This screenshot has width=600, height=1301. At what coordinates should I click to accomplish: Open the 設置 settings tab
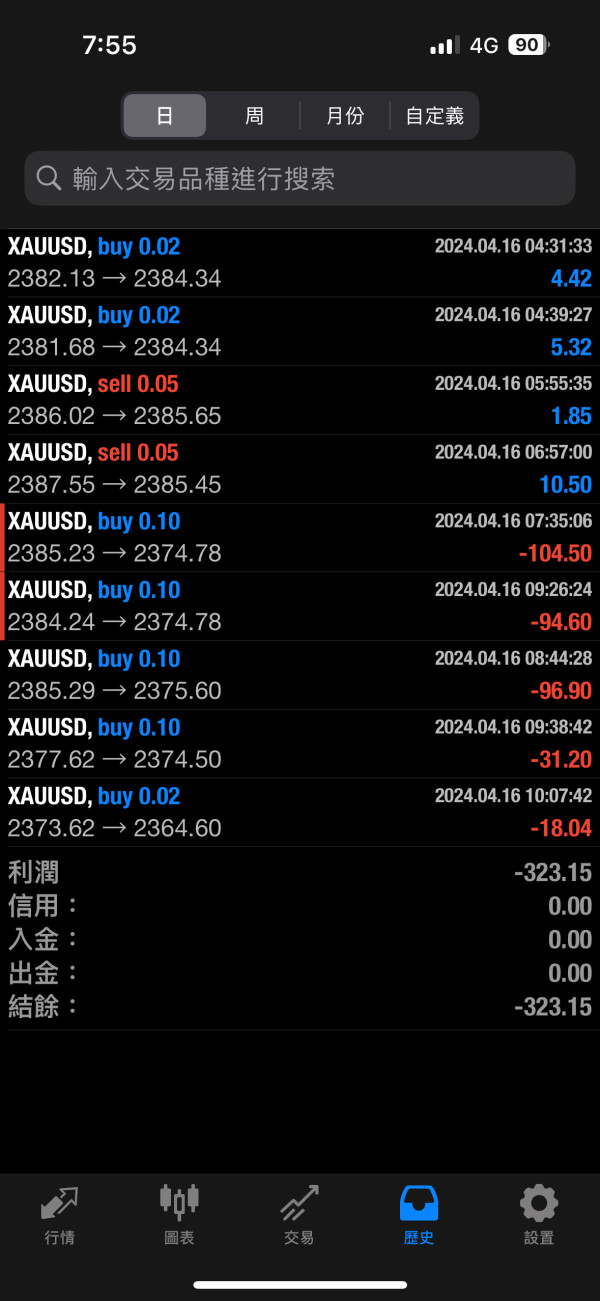(539, 1214)
